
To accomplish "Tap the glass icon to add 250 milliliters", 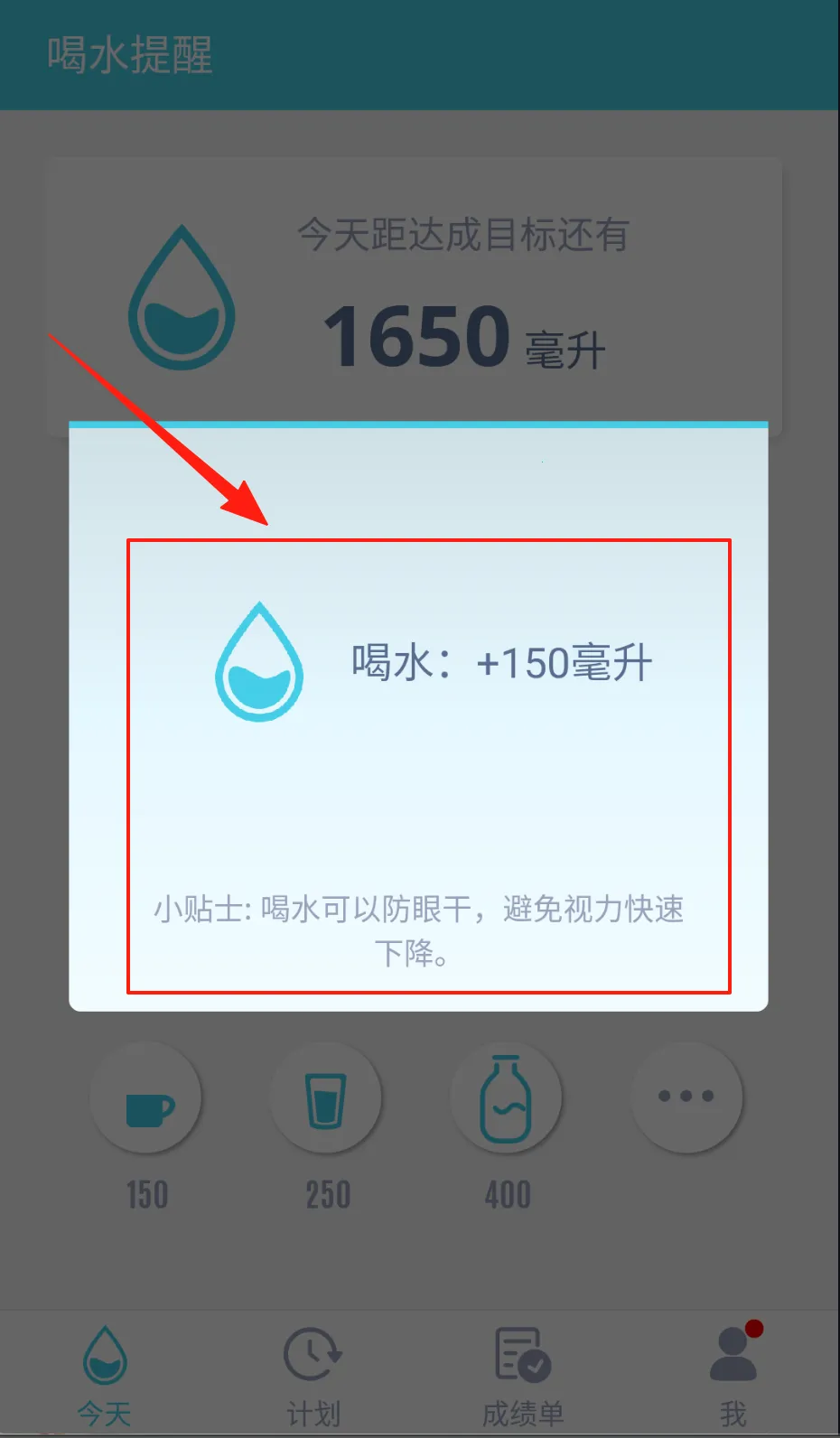I will (x=326, y=1096).
